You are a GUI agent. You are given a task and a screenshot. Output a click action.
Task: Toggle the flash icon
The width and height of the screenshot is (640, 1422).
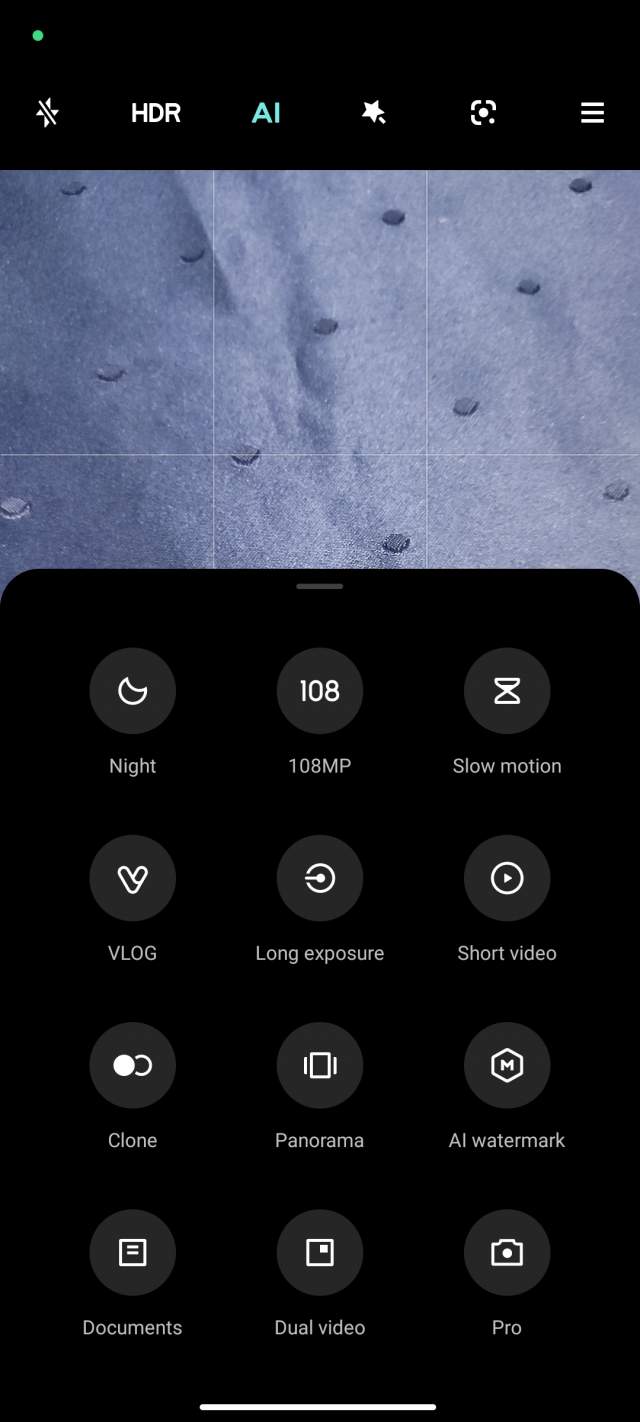(47, 113)
